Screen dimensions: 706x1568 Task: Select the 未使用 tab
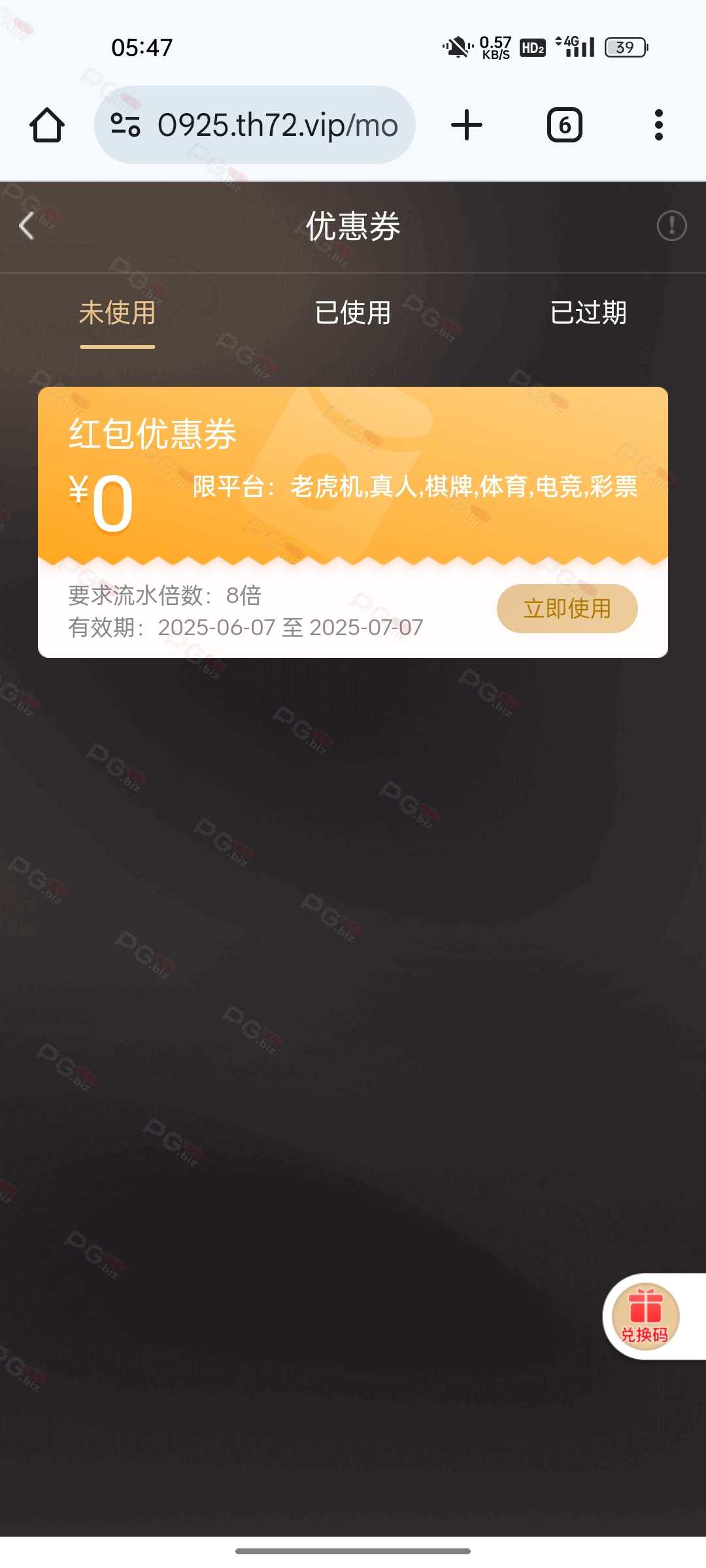click(118, 313)
